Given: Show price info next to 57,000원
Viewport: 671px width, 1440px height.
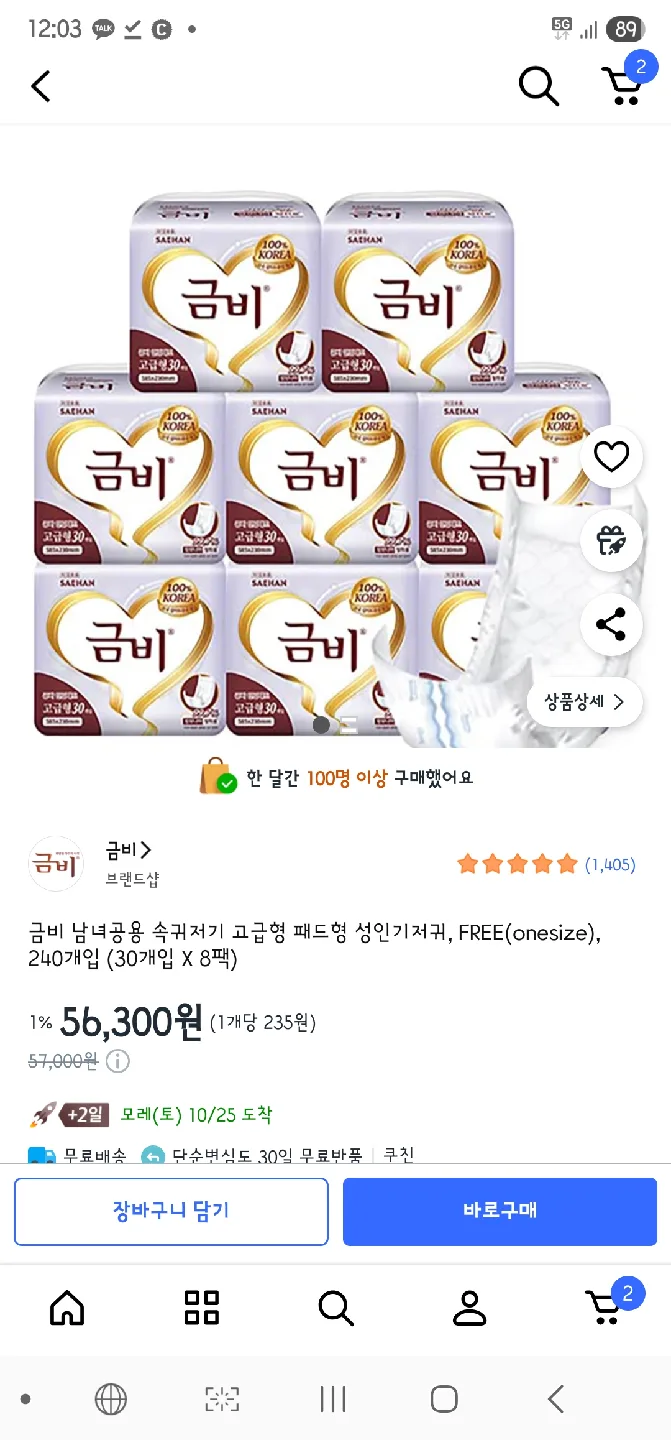Looking at the screenshot, I should (118, 1061).
